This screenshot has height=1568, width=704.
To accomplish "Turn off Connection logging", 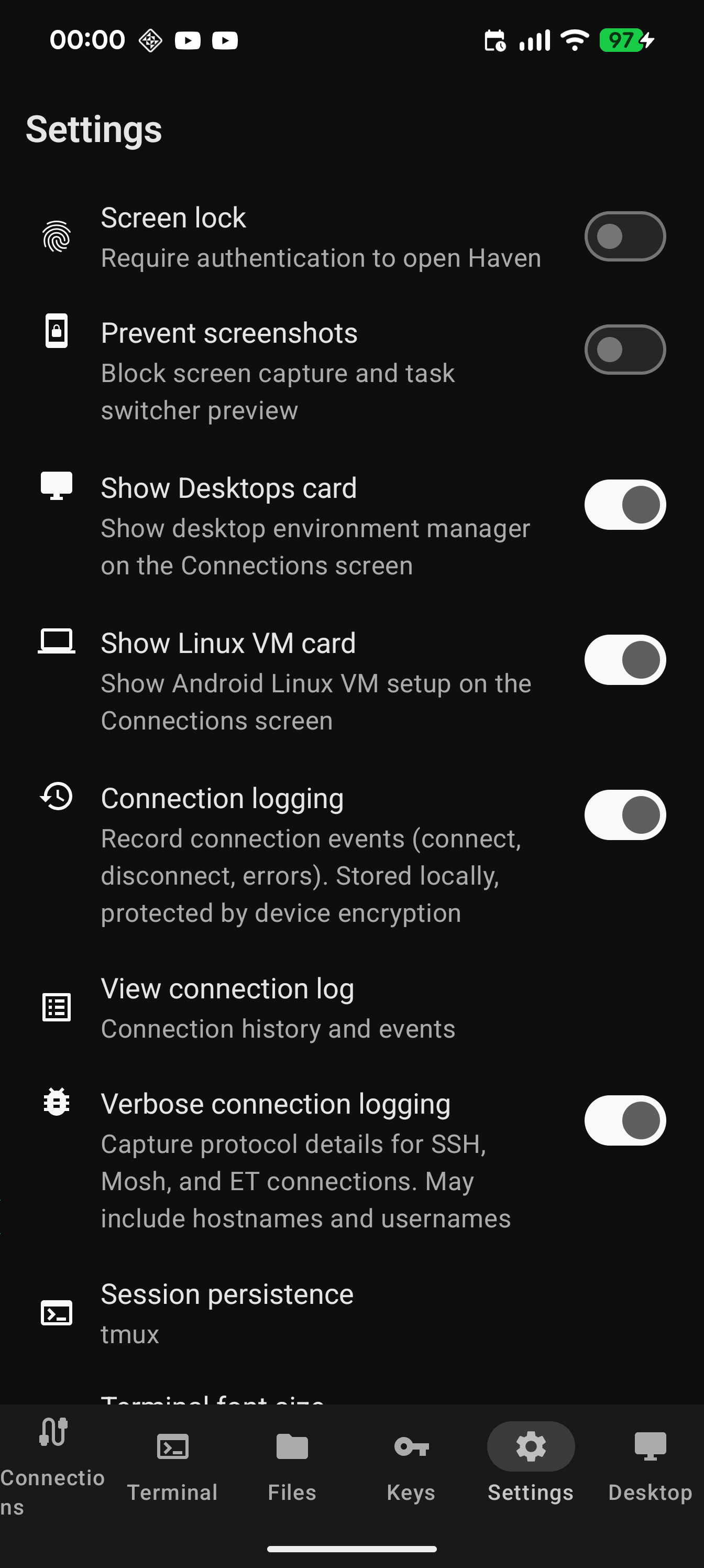I will [625, 815].
